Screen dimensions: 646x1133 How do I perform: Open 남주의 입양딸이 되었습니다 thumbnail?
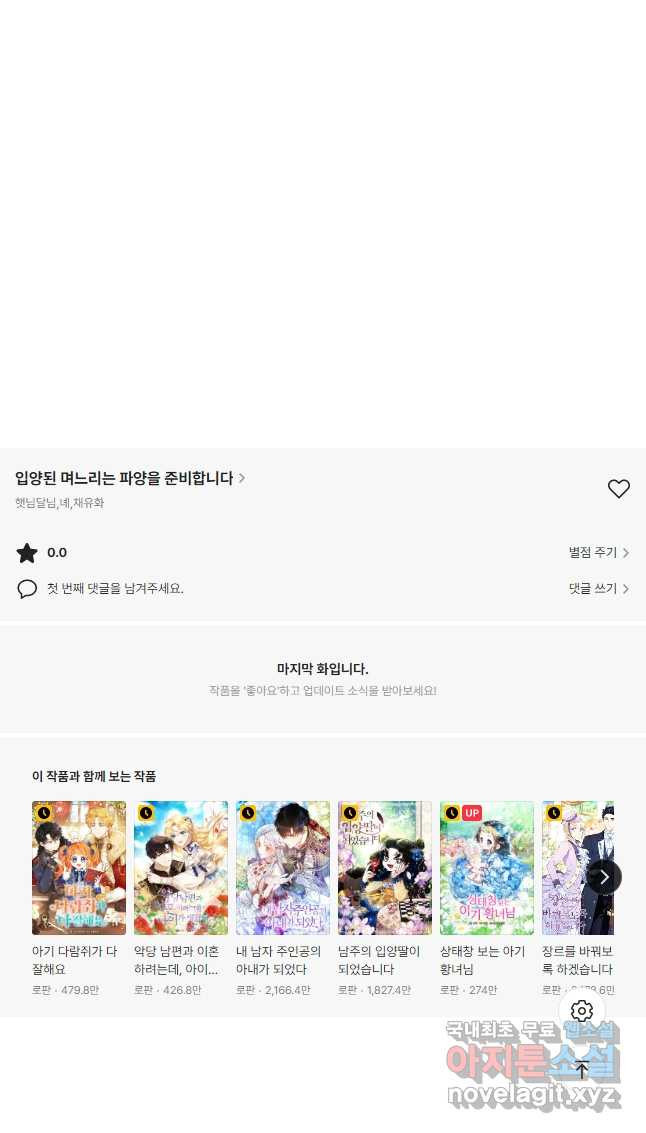(384, 868)
